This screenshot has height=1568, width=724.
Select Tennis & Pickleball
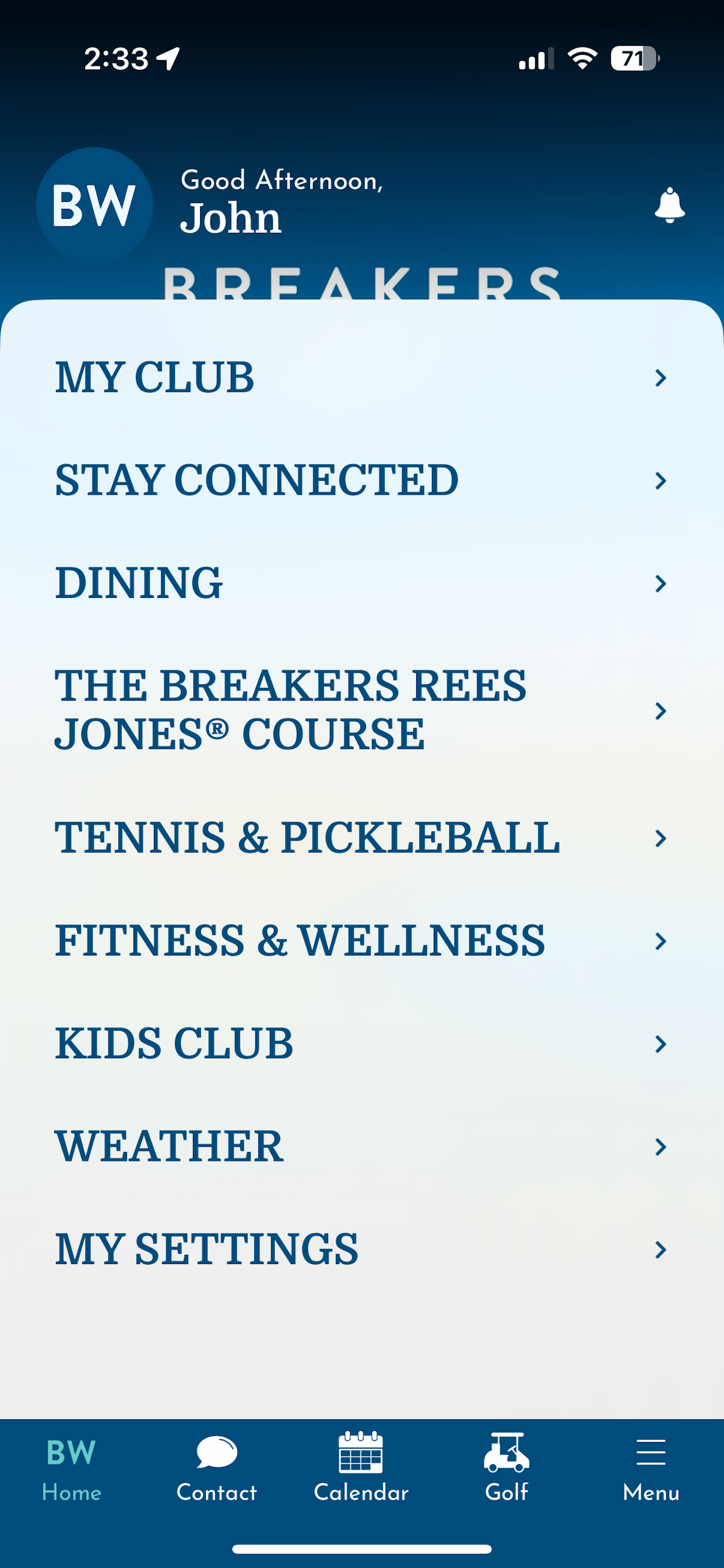coord(362,838)
